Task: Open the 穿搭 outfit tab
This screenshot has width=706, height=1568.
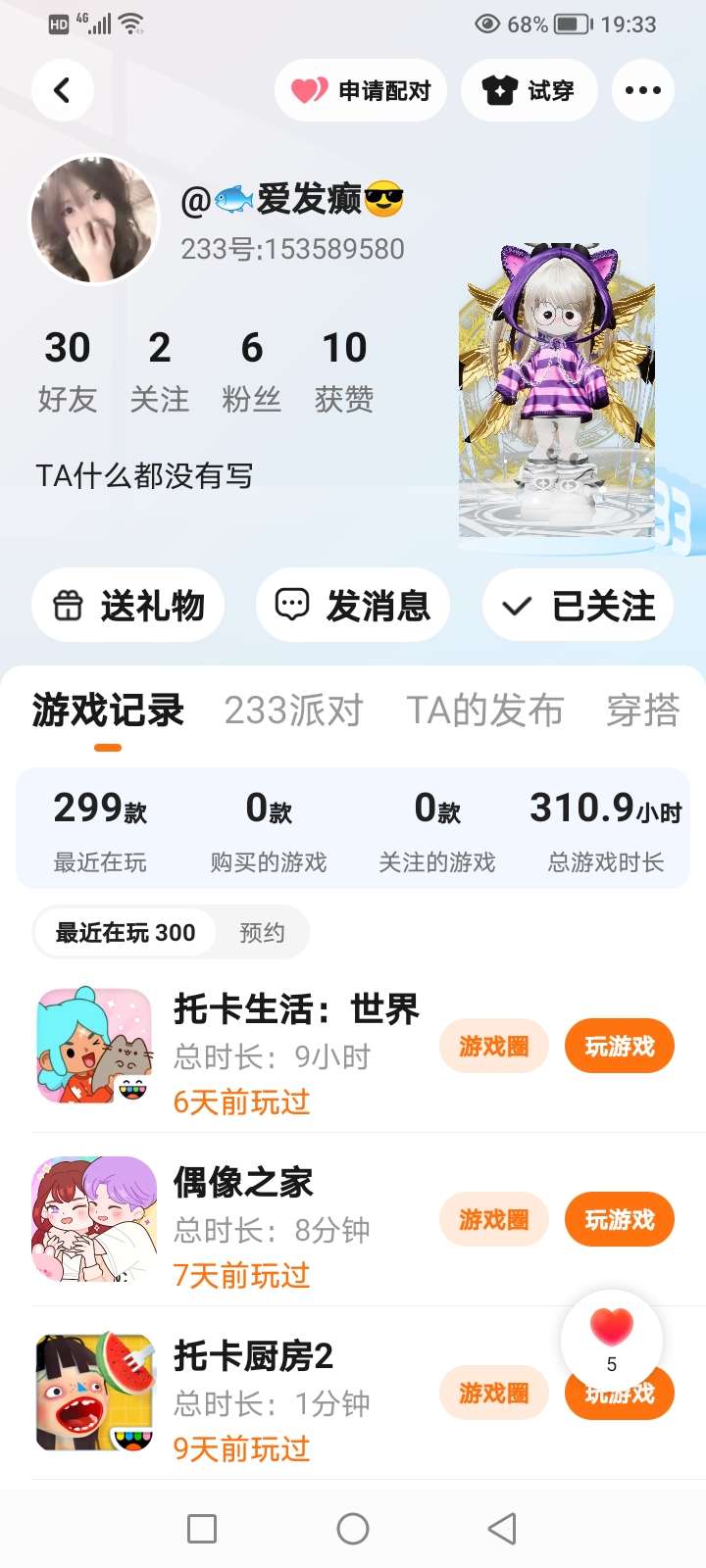Action: pyautogui.click(x=642, y=710)
